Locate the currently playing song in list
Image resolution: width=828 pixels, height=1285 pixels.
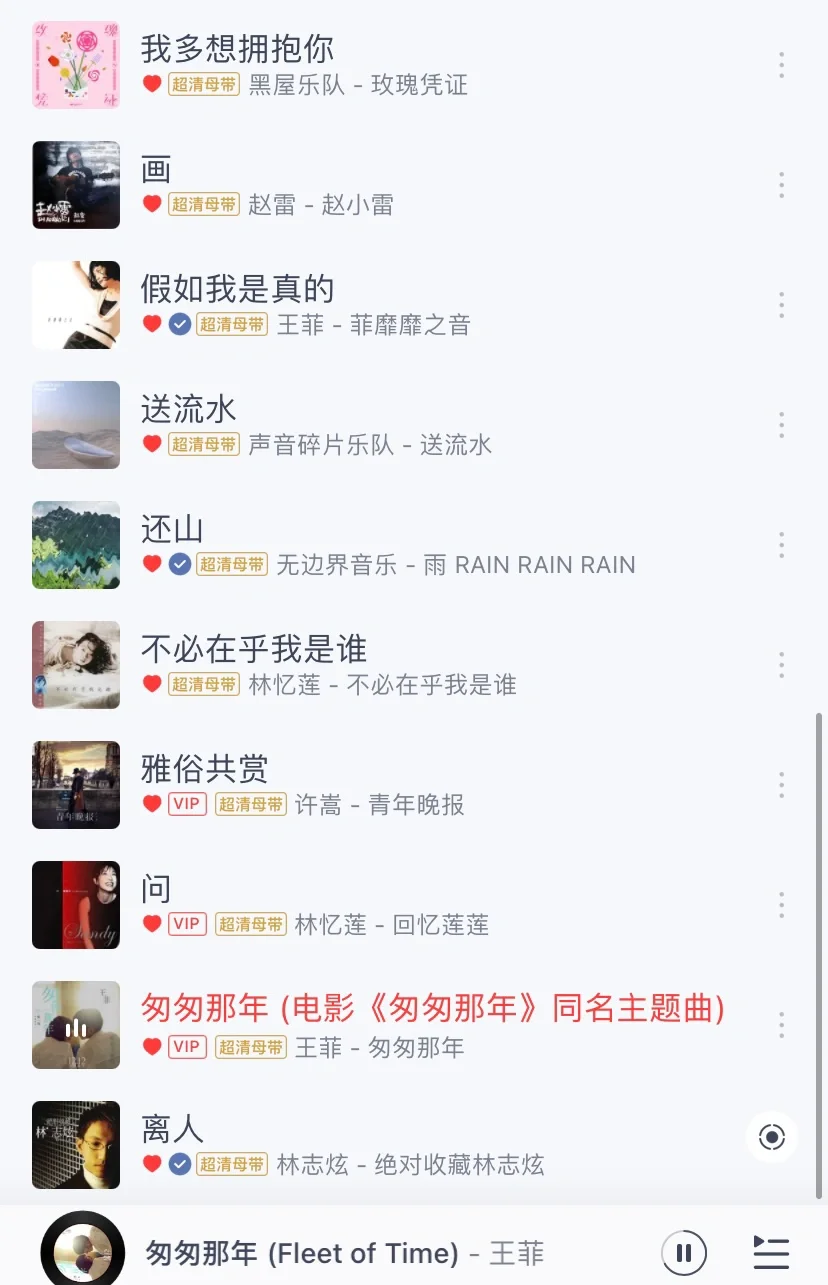[772, 1137]
